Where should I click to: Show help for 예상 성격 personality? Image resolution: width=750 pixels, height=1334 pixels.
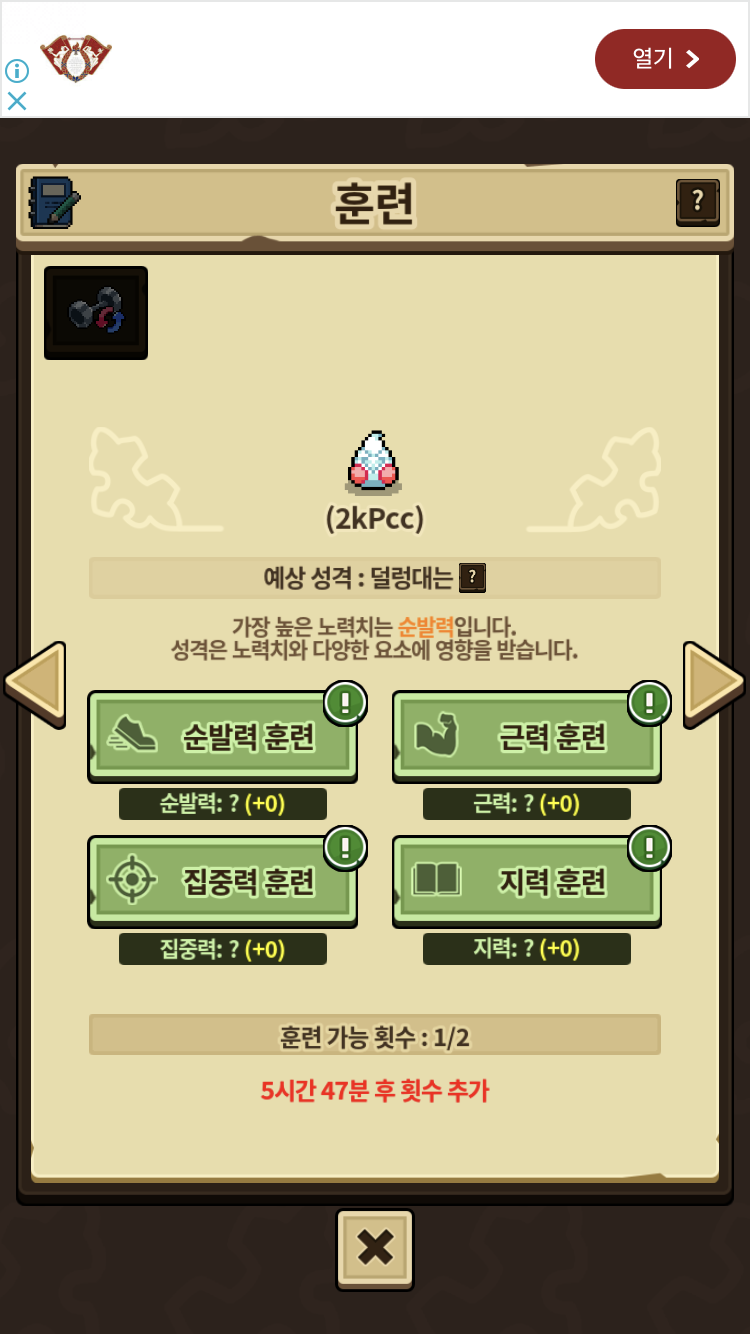[x=472, y=577]
